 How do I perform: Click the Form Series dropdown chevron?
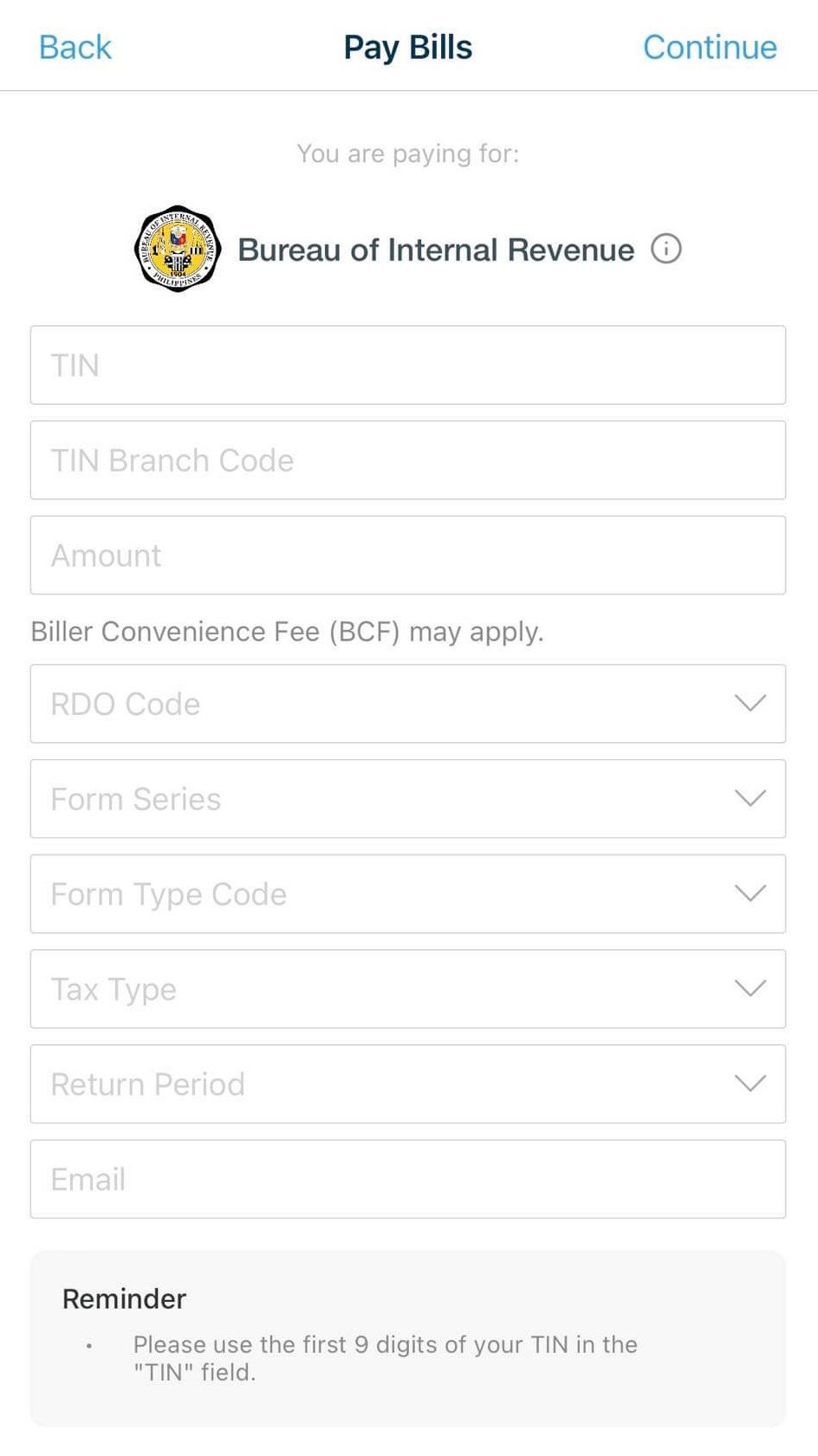click(749, 799)
